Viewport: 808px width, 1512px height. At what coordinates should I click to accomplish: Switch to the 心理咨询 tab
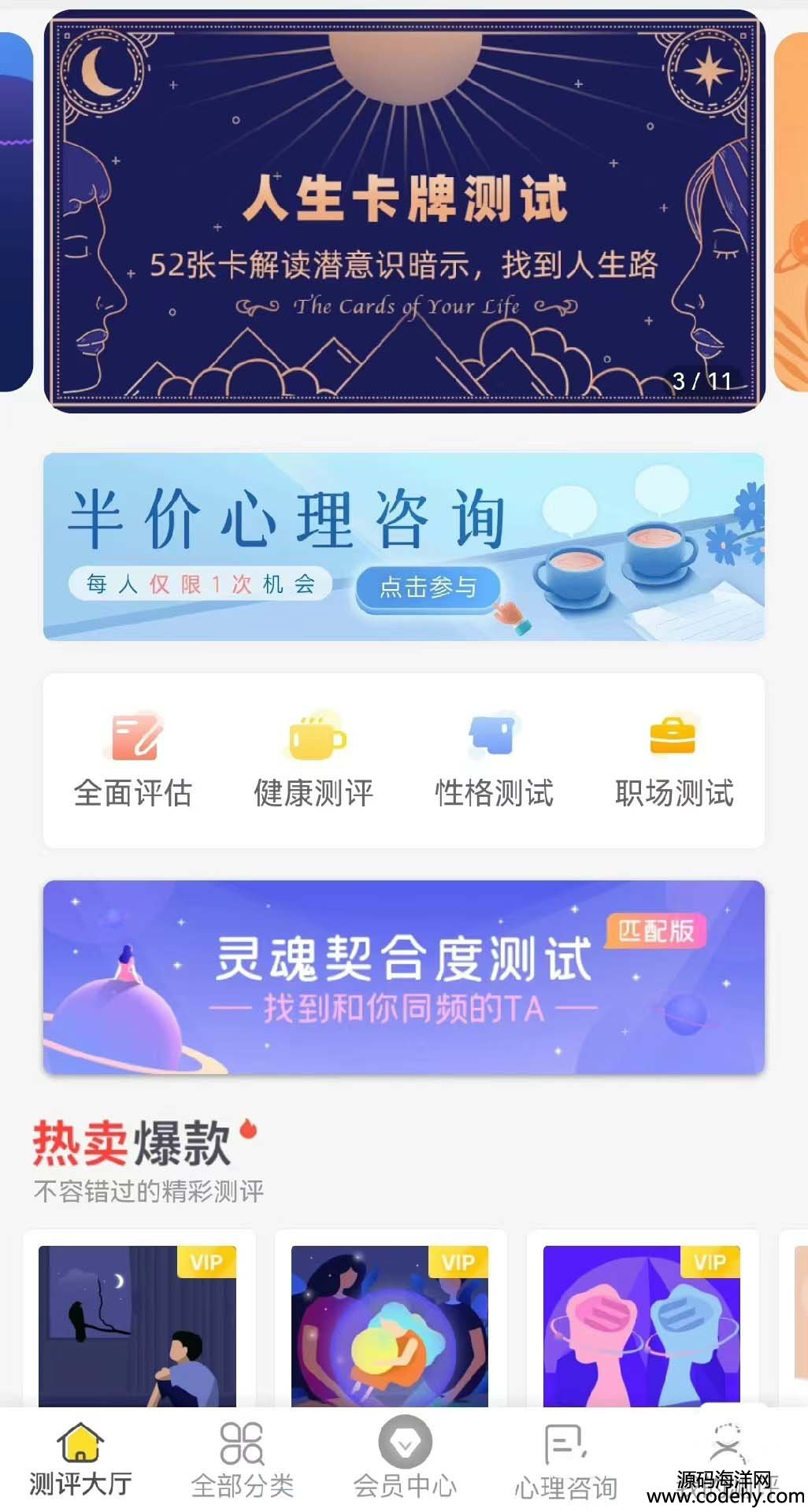click(x=566, y=1460)
